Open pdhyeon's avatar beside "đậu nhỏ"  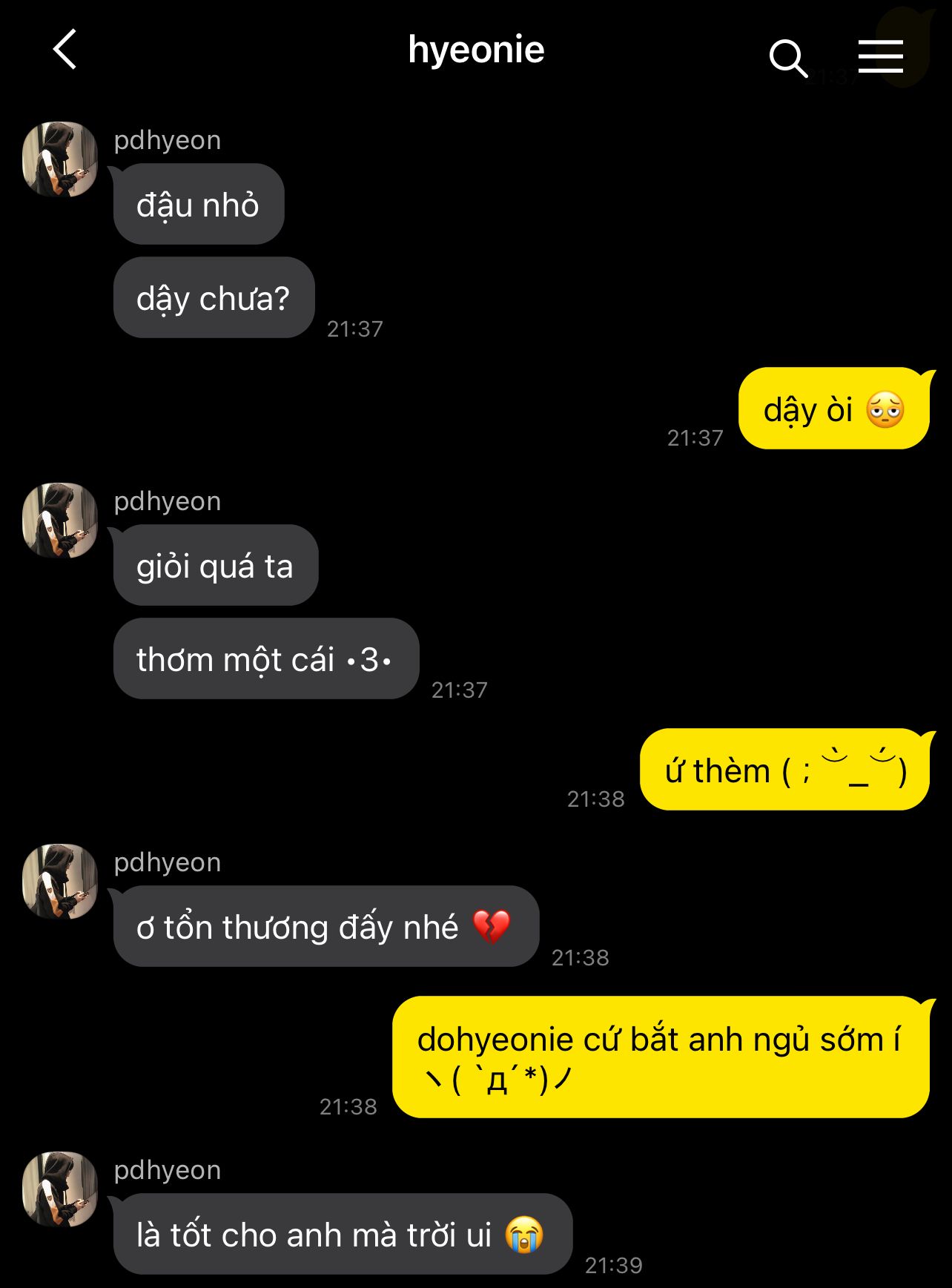point(60,159)
